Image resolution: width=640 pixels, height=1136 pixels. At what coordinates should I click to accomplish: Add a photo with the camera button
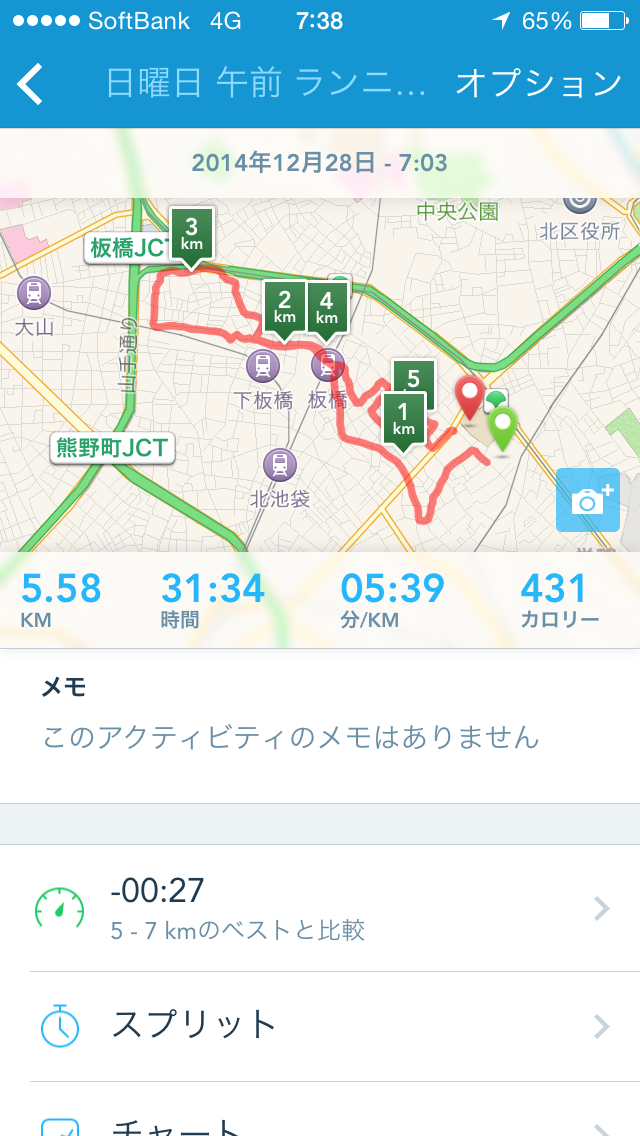pyautogui.click(x=588, y=501)
